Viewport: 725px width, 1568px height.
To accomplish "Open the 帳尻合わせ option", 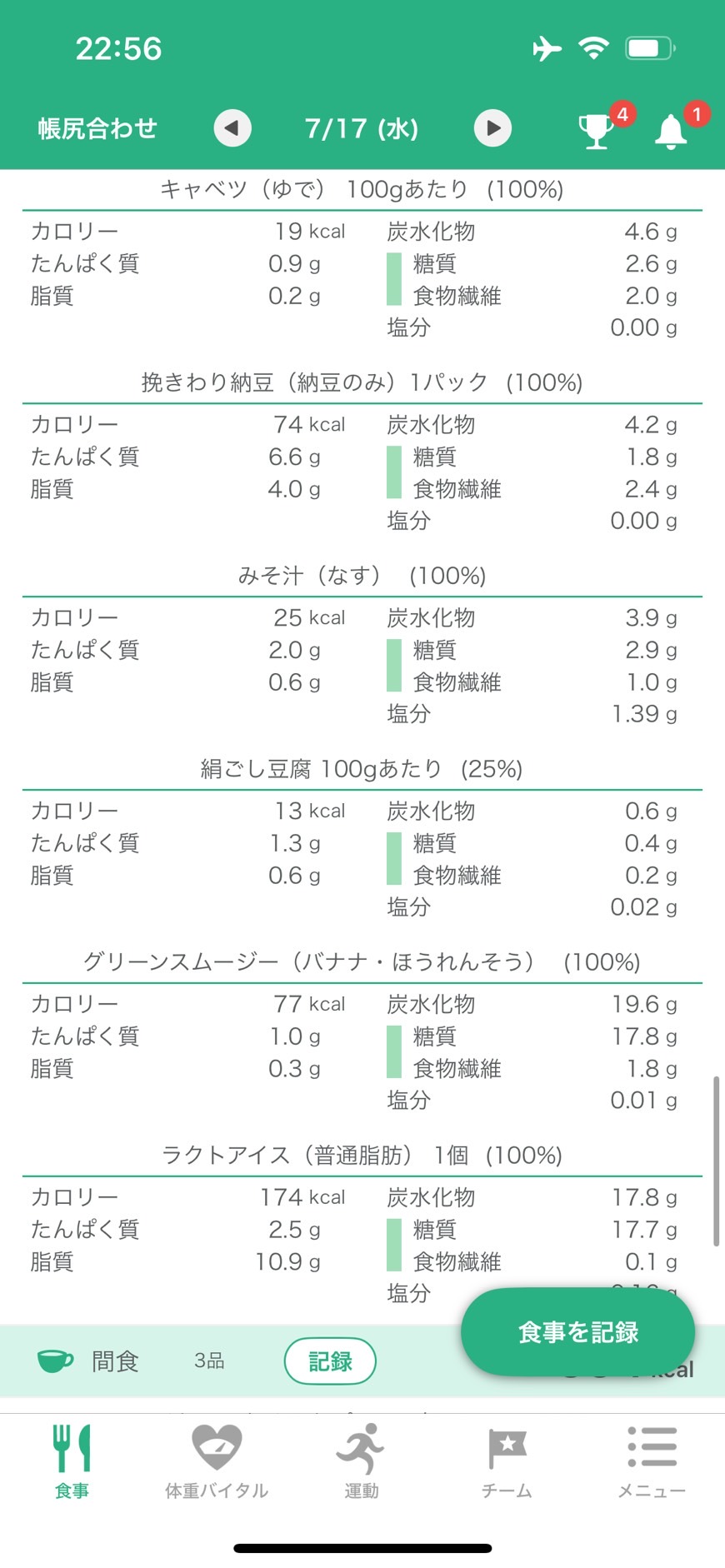I will tap(97, 128).
